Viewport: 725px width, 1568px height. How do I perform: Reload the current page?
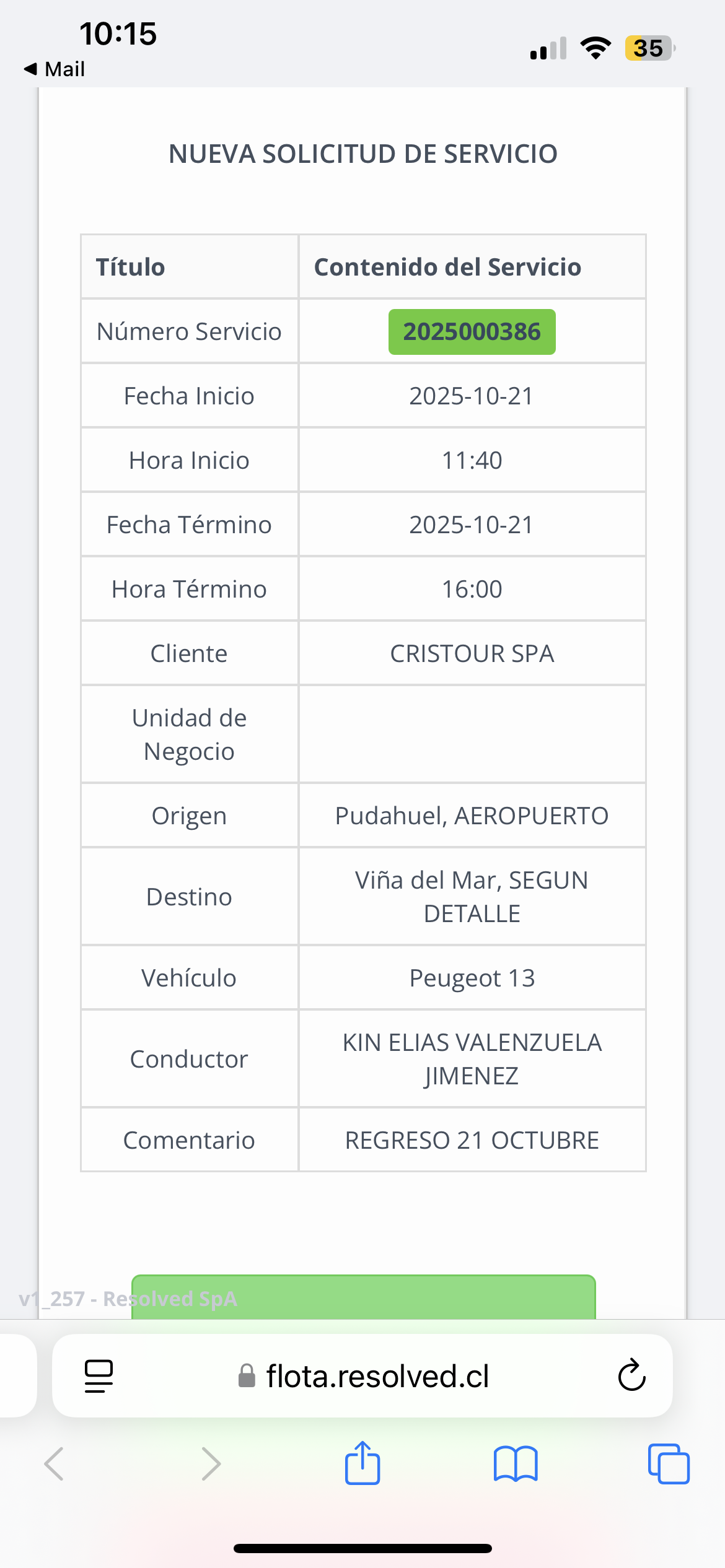click(631, 1375)
